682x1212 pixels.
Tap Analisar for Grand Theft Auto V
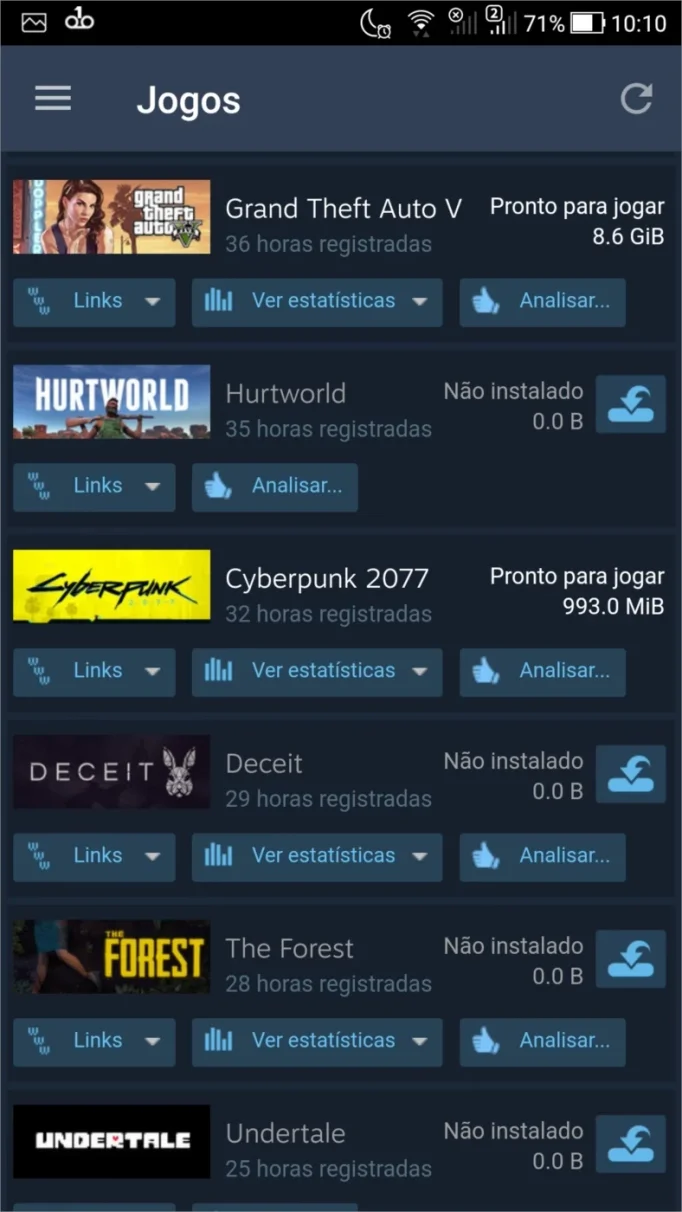[543, 301]
